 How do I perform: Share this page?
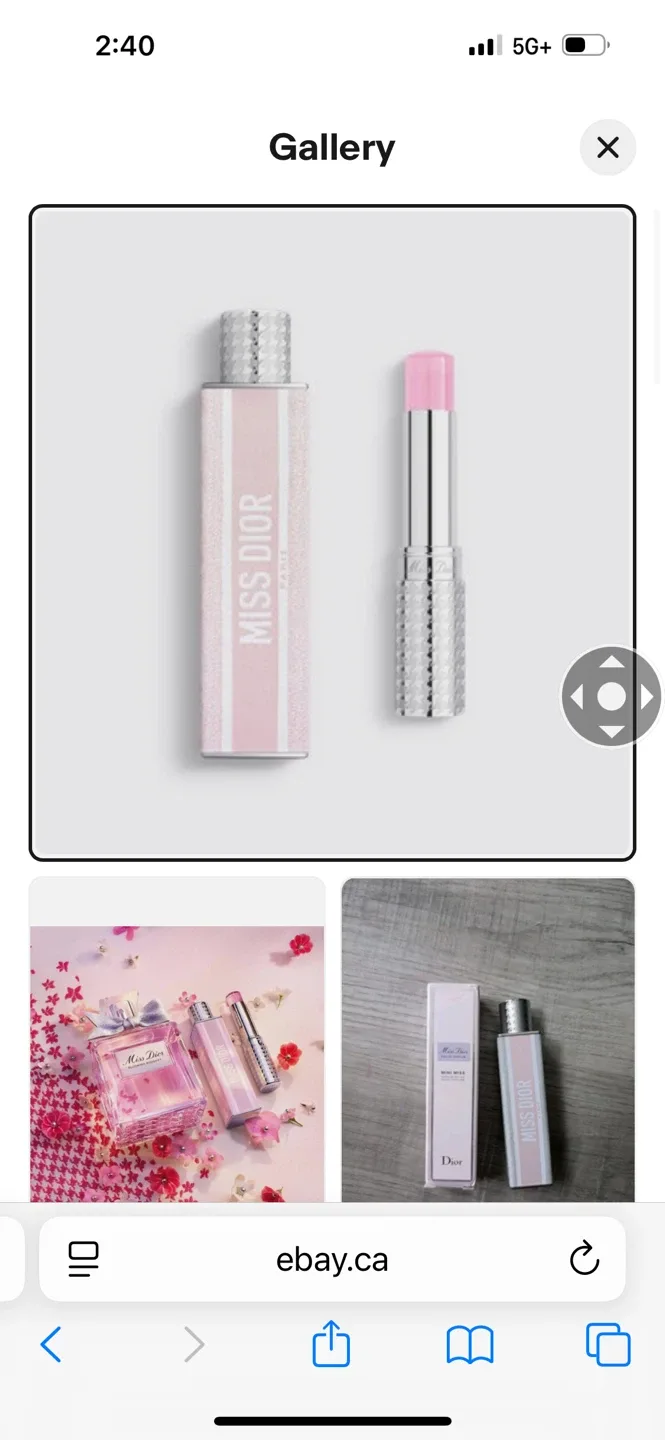[331, 1344]
